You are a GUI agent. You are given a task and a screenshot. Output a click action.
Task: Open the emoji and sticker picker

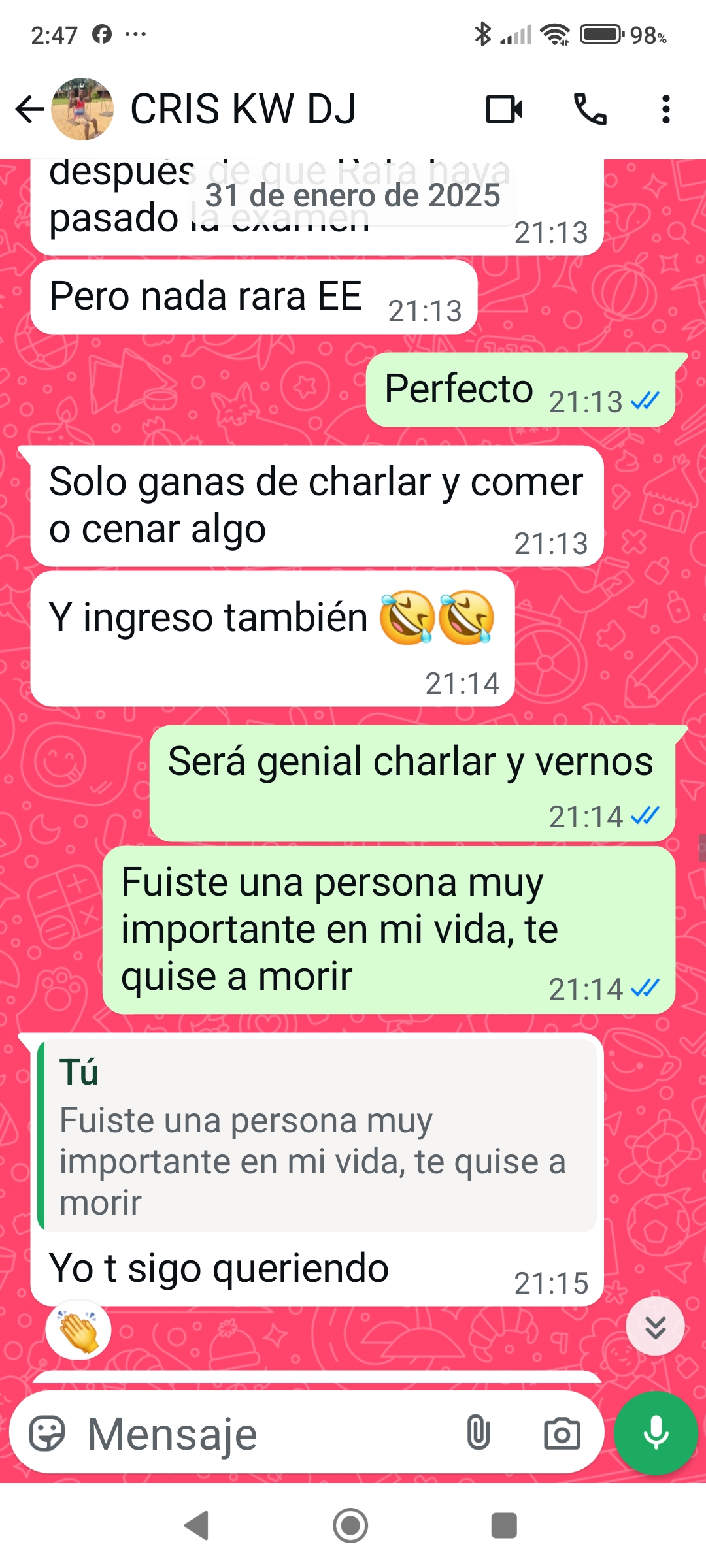tap(47, 1434)
